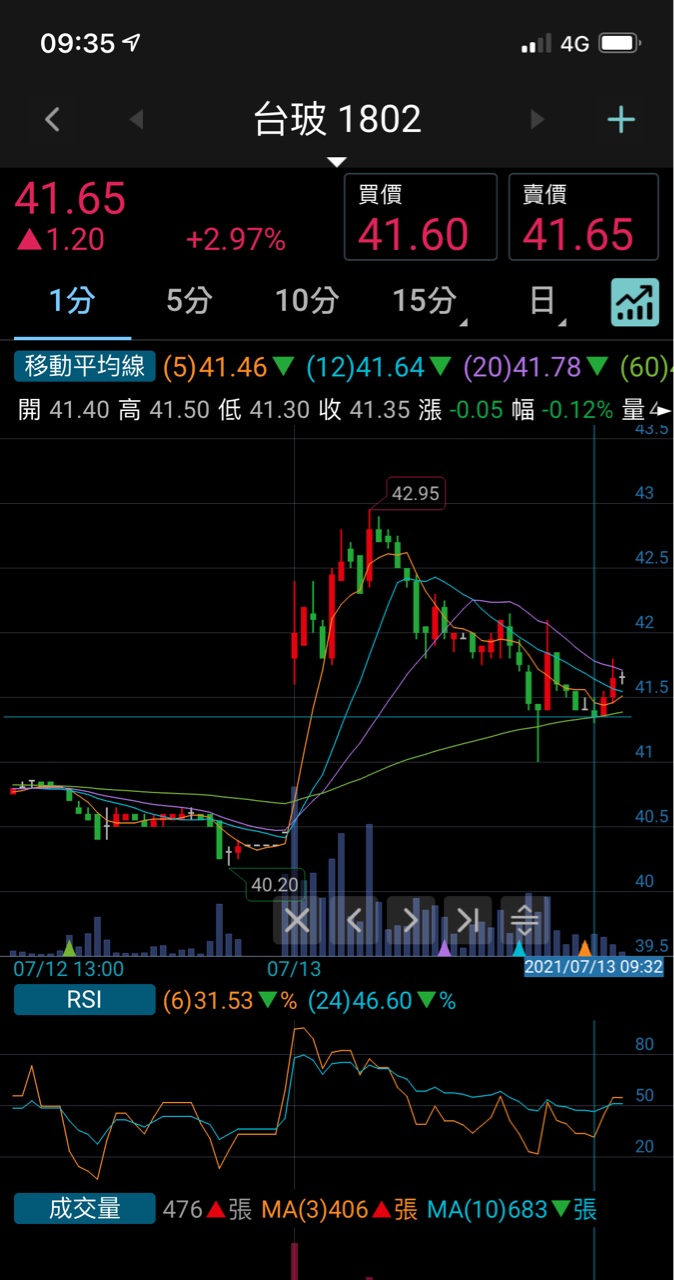Switch to the 5分 chart interval
Viewport: 674px width, 1280px height.
[189, 301]
